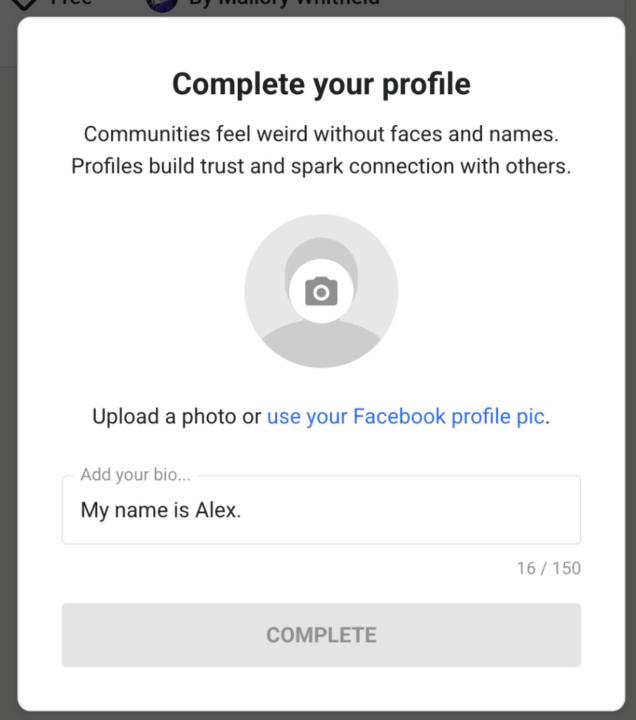This screenshot has width=636, height=720.
Task: Use your Facebook profile pic link
Action: [406, 417]
